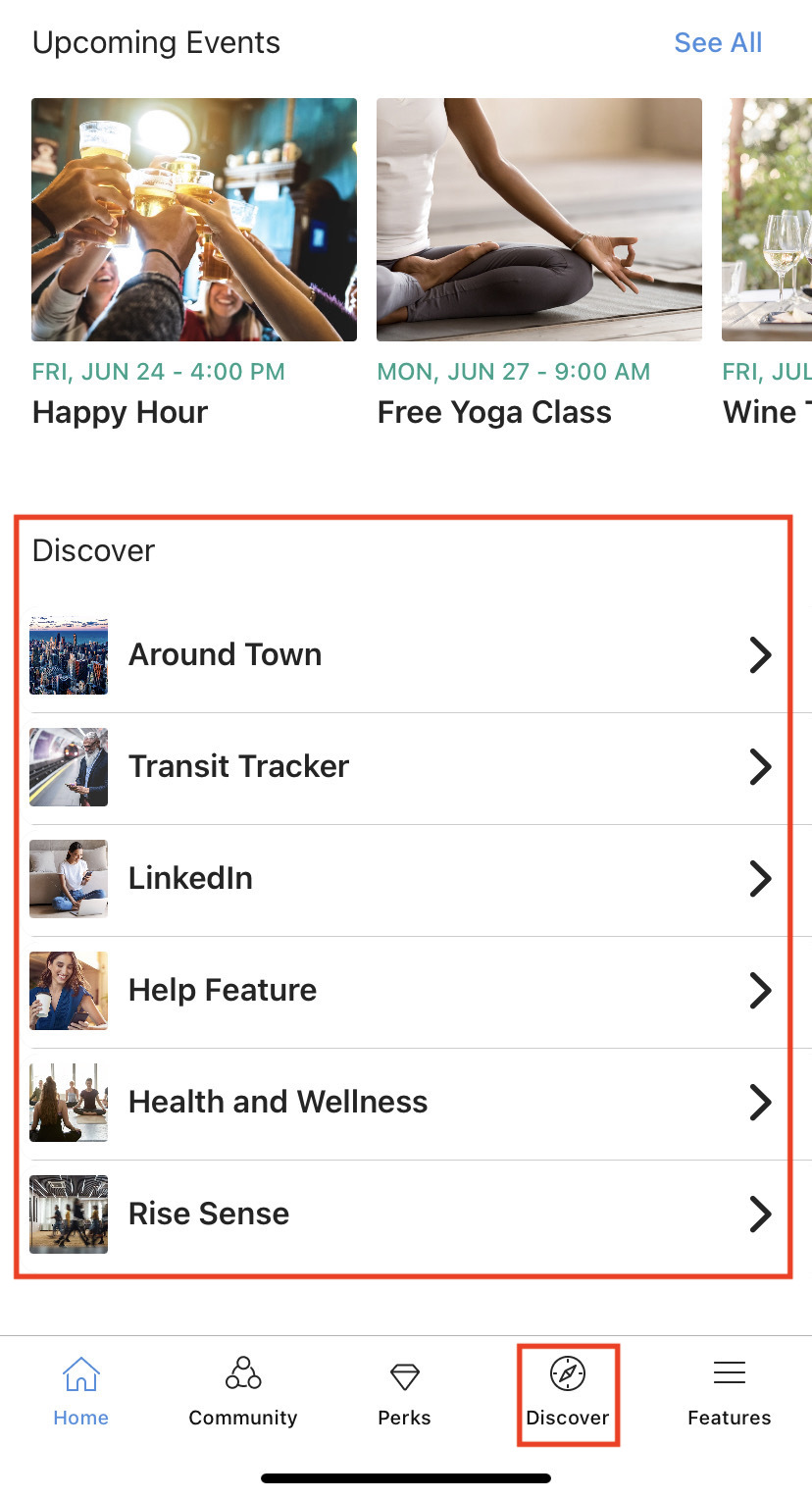Go to the Perks tab
This screenshot has height=1499, width=812.
[404, 1391]
